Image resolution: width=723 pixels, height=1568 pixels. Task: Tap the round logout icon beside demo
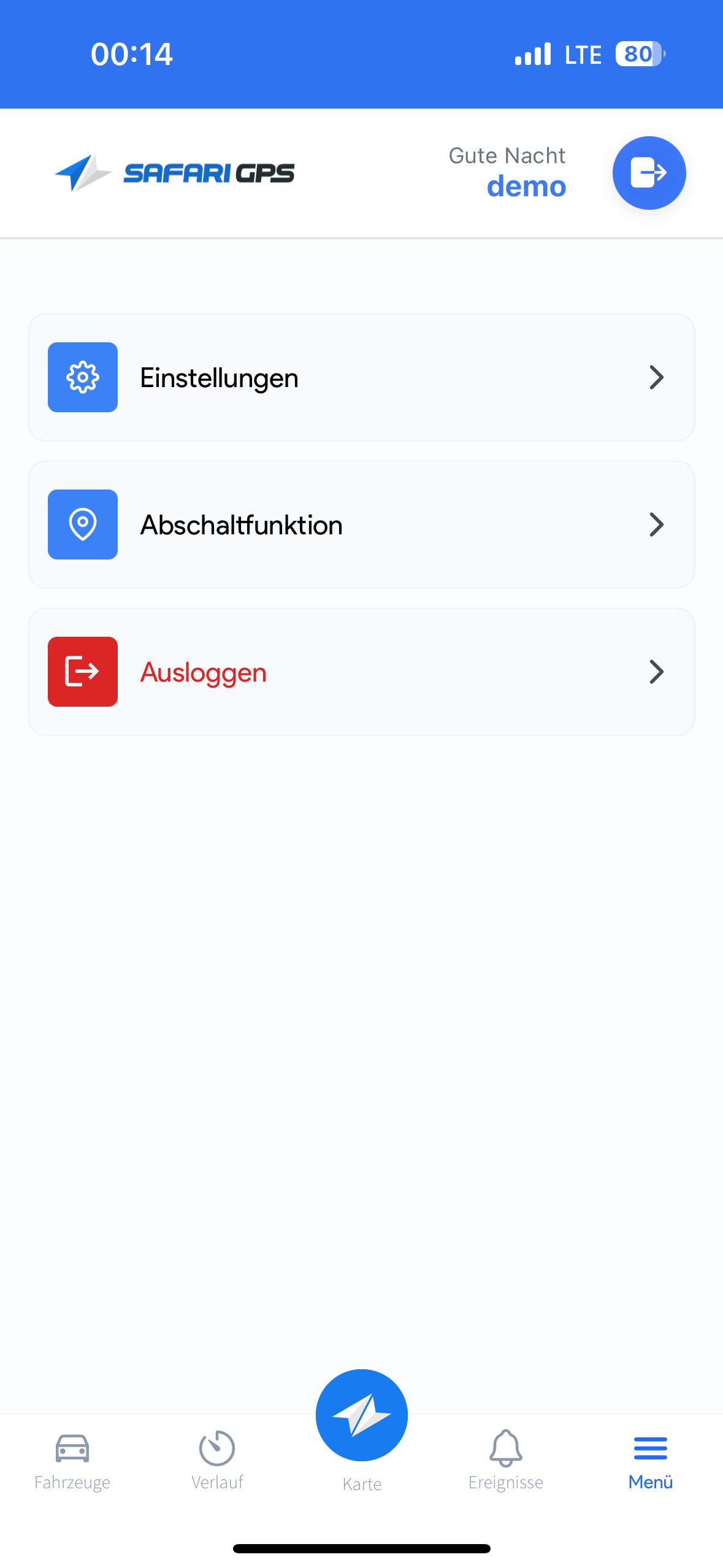649,173
